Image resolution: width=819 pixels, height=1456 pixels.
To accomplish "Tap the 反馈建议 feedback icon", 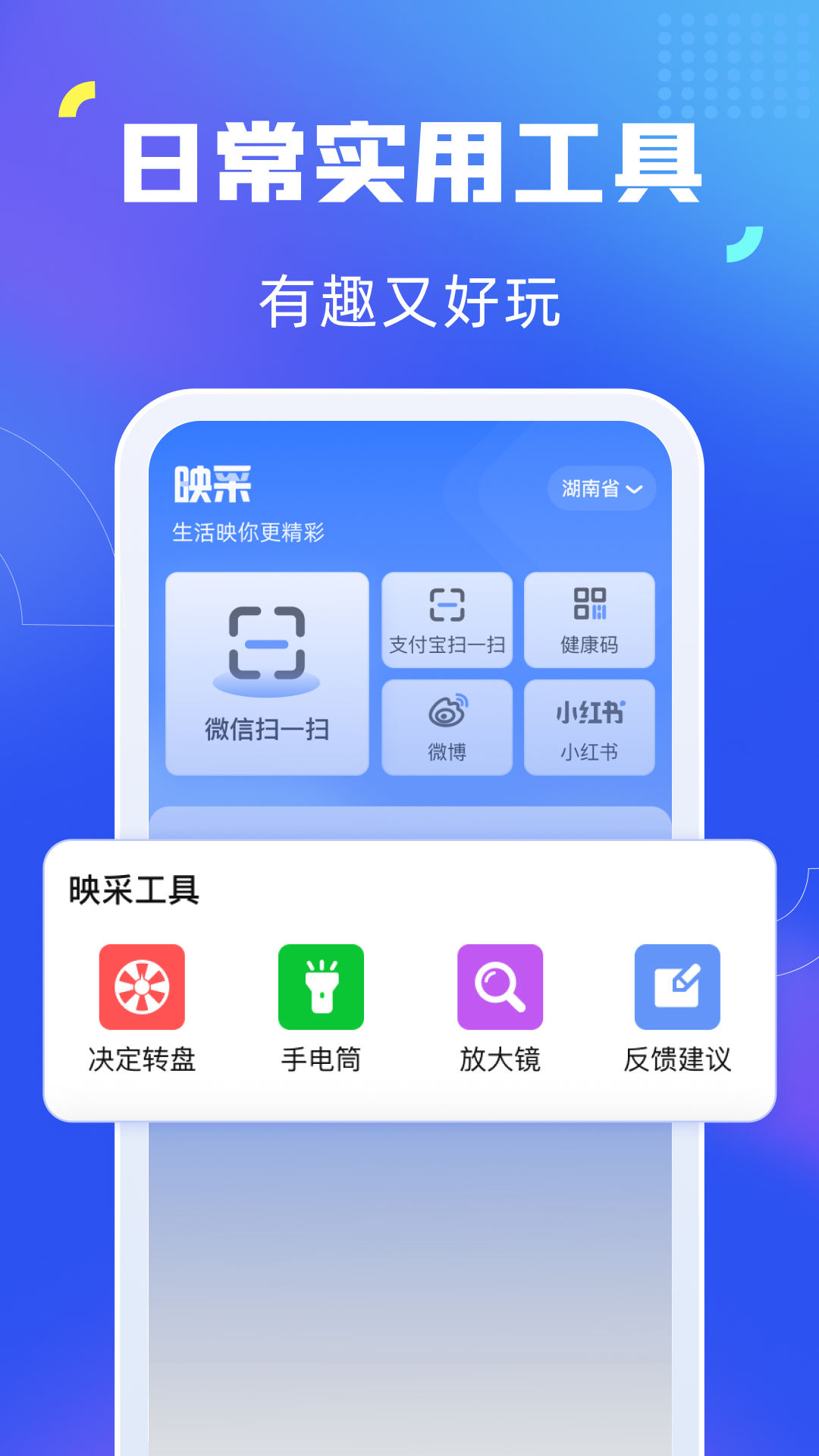I will coord(679,987).
